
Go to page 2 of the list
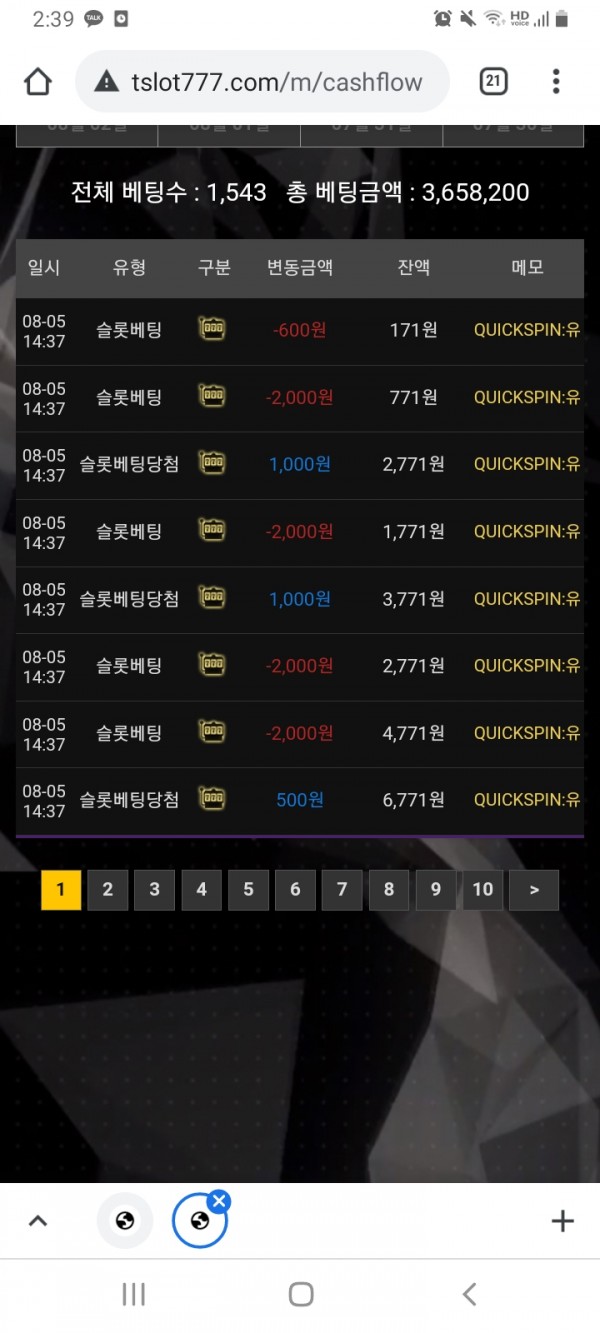pos(108,890)
